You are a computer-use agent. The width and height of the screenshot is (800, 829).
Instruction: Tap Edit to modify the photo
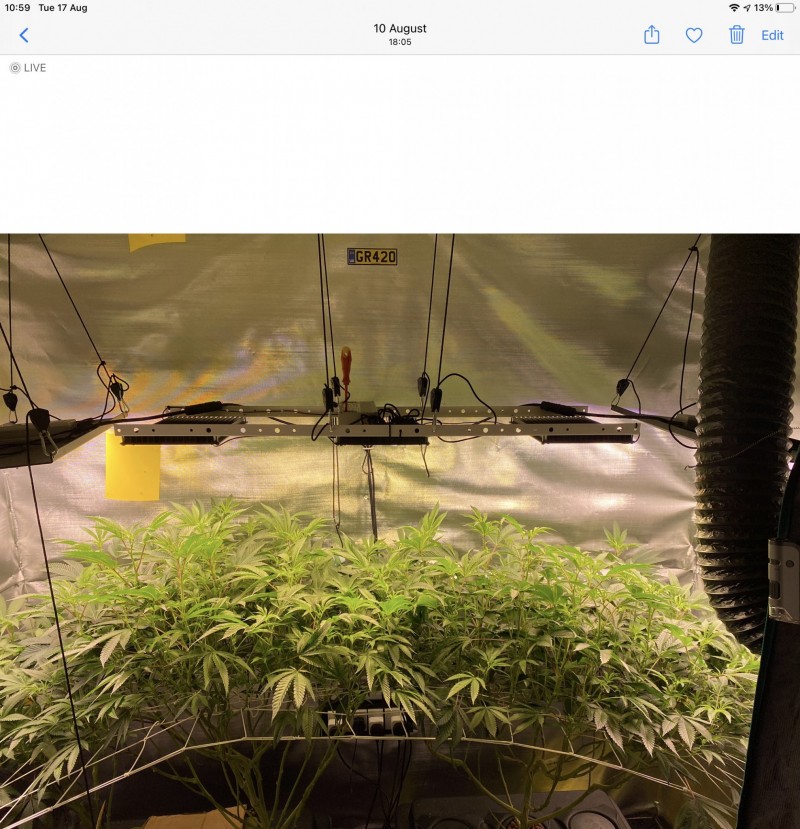[772, 35]
